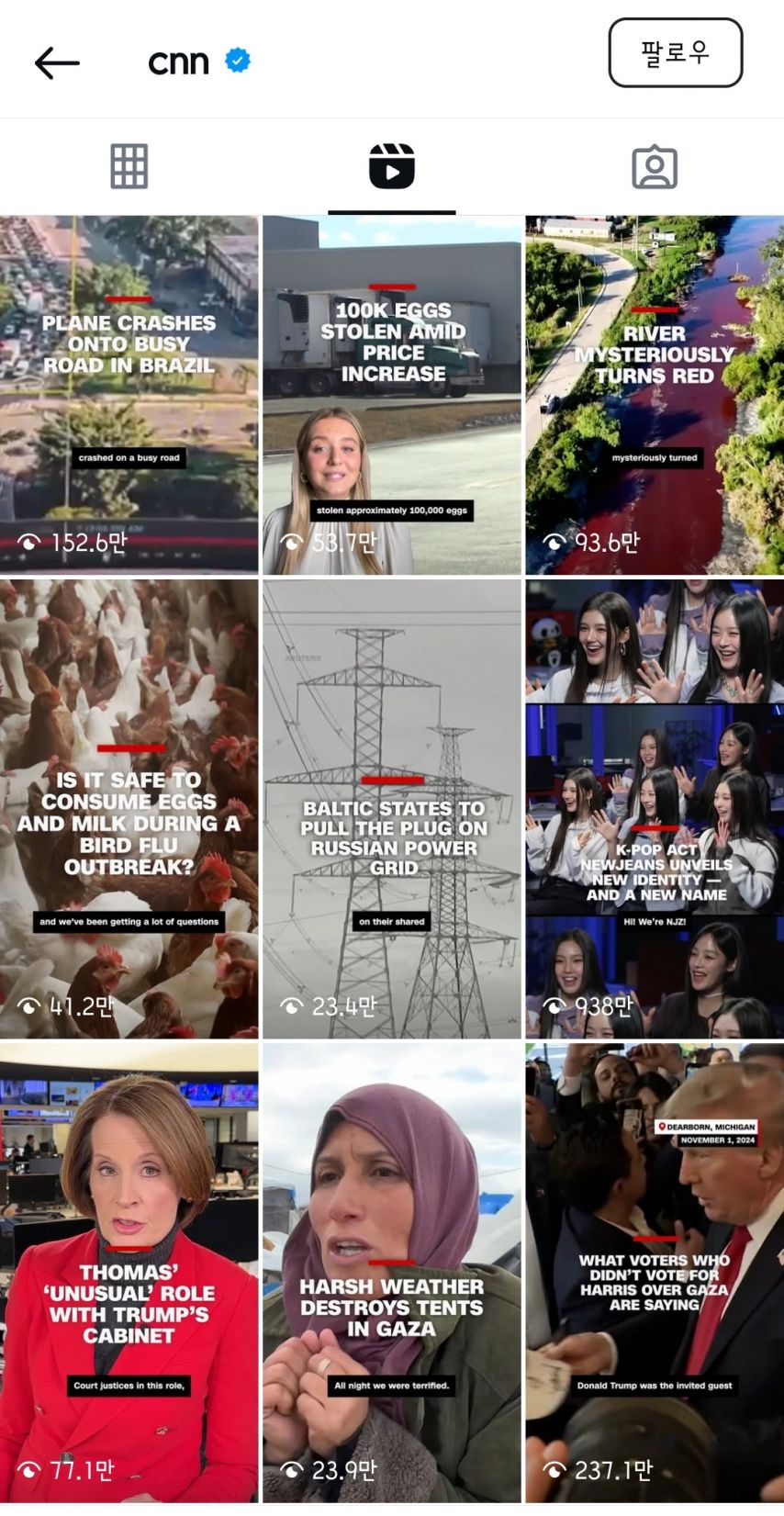Select the Reels tab
784x1516 pixels.
coord(392,167)
